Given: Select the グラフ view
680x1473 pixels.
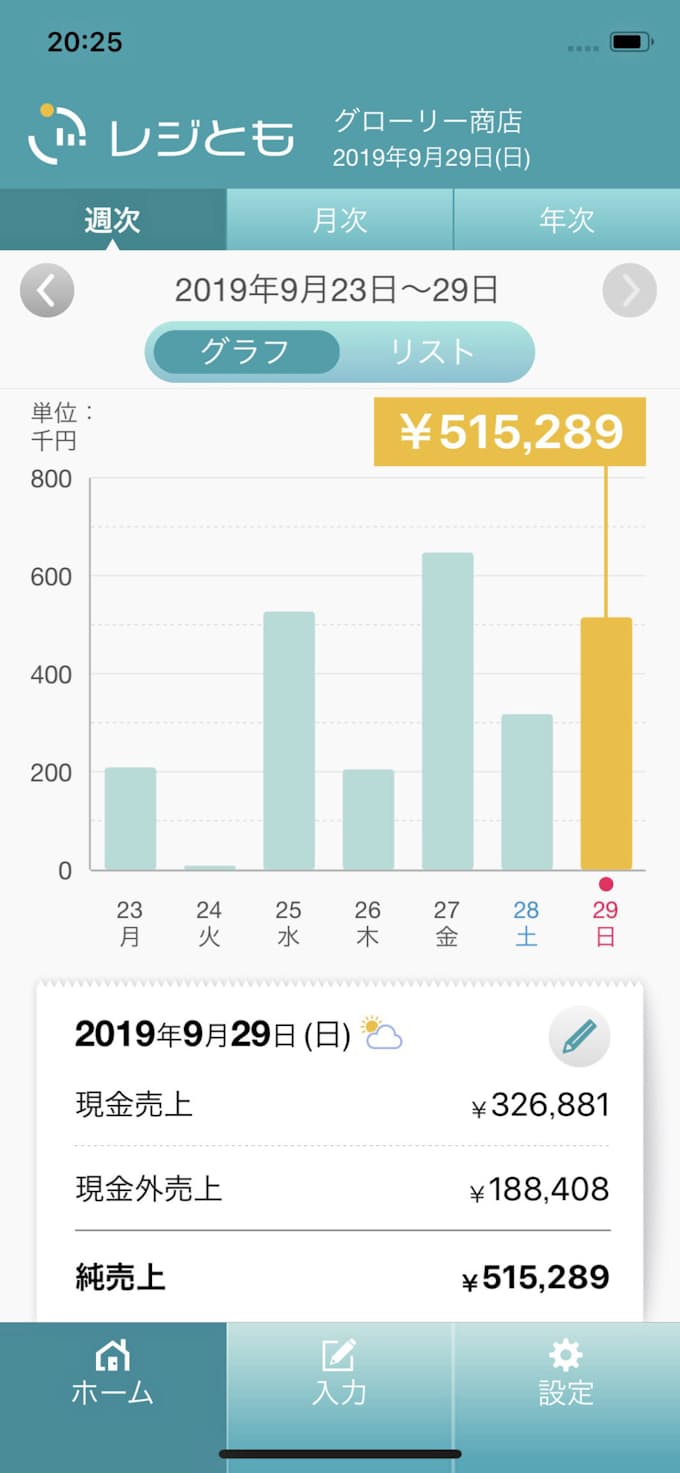Looking at the screenshot, I should [x=246, y=352].
